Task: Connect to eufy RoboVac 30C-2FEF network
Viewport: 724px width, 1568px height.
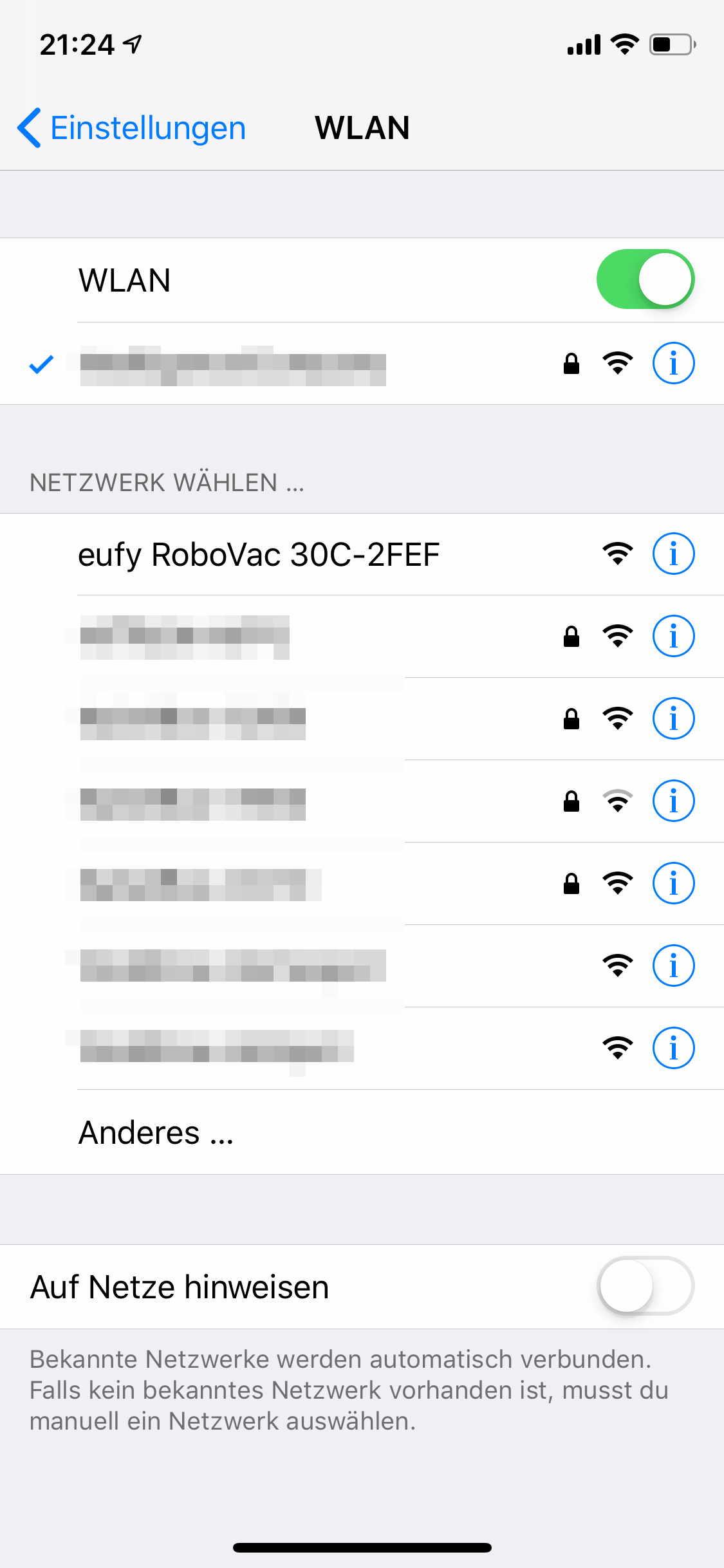Action: pyautogui.click(x=259, y=554)
